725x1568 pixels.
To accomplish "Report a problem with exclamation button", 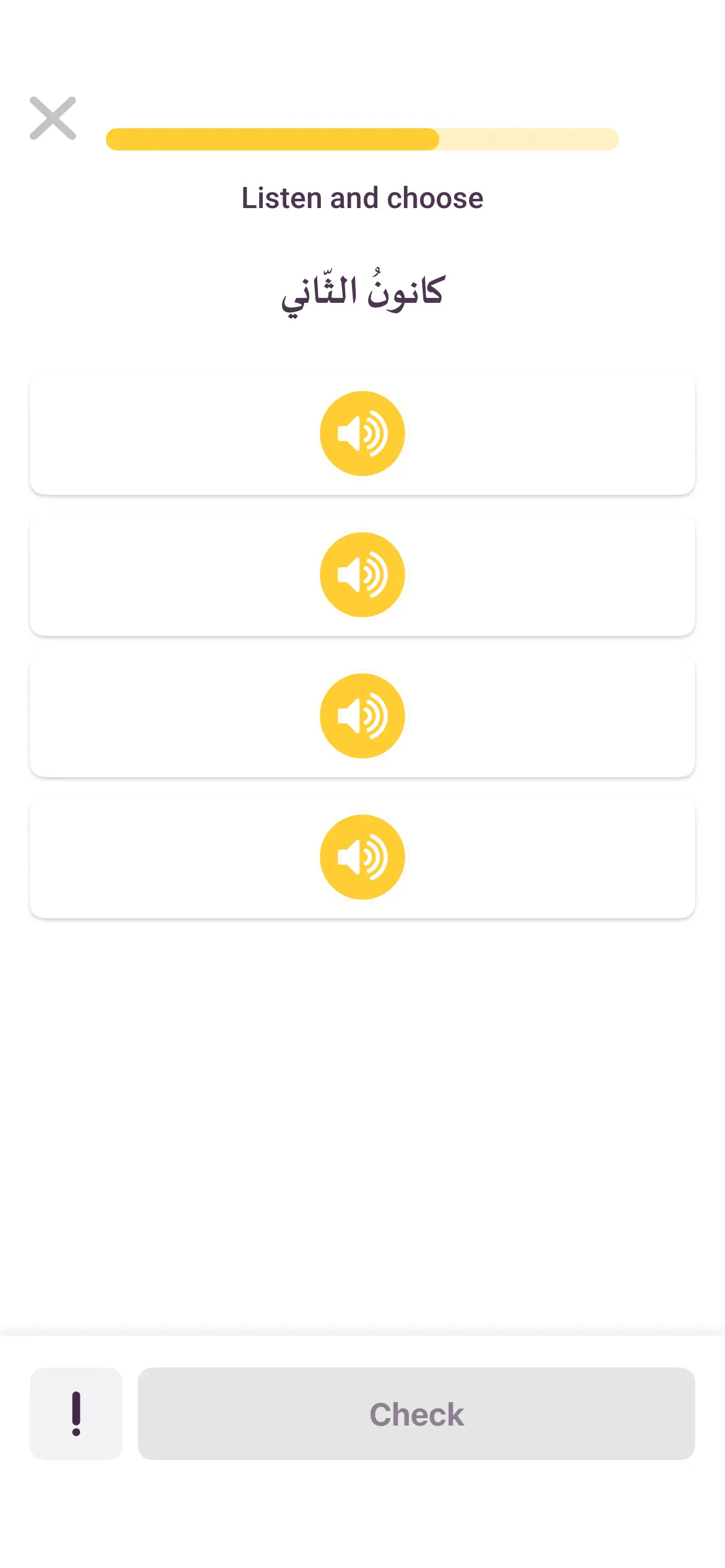I will pyautogui.click(x=76, y=1414).
